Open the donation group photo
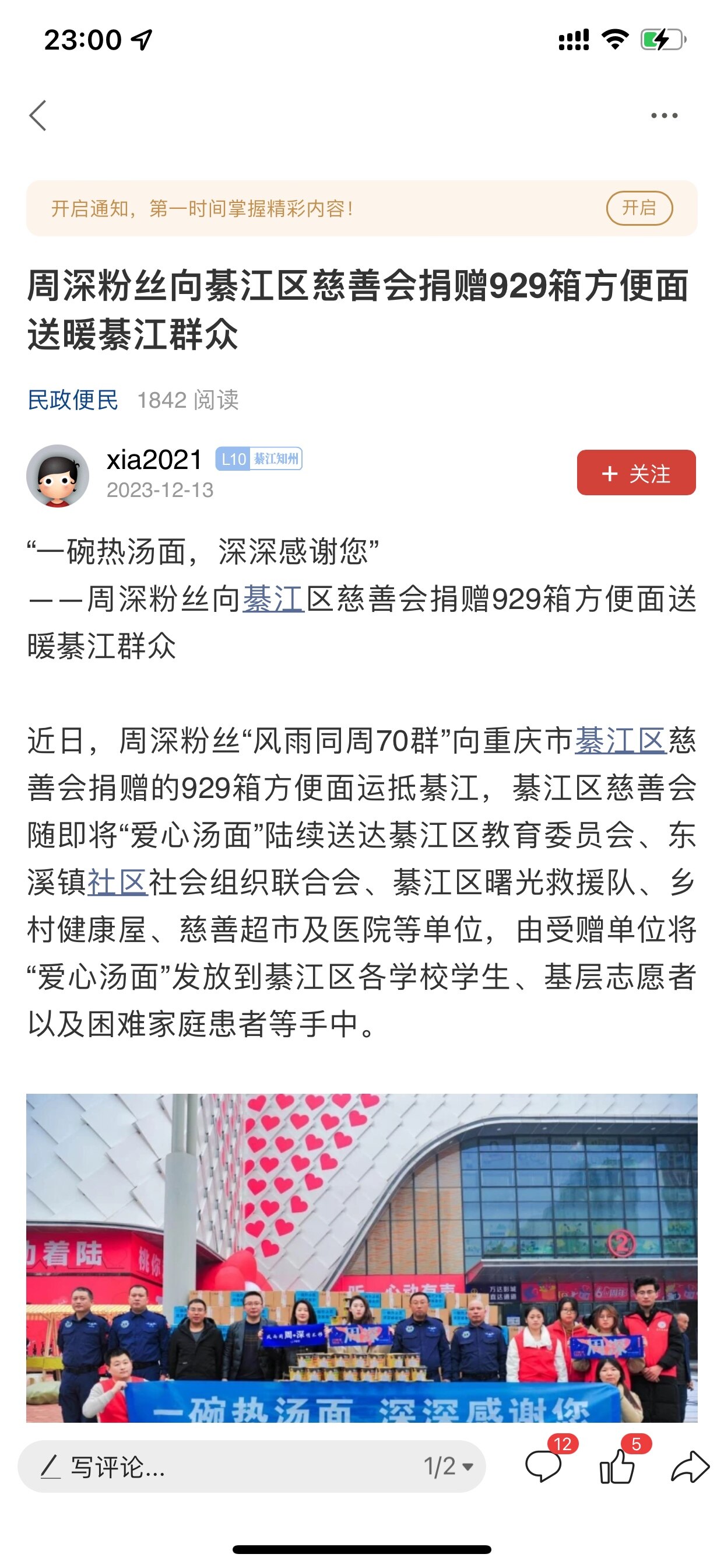 362,1258
